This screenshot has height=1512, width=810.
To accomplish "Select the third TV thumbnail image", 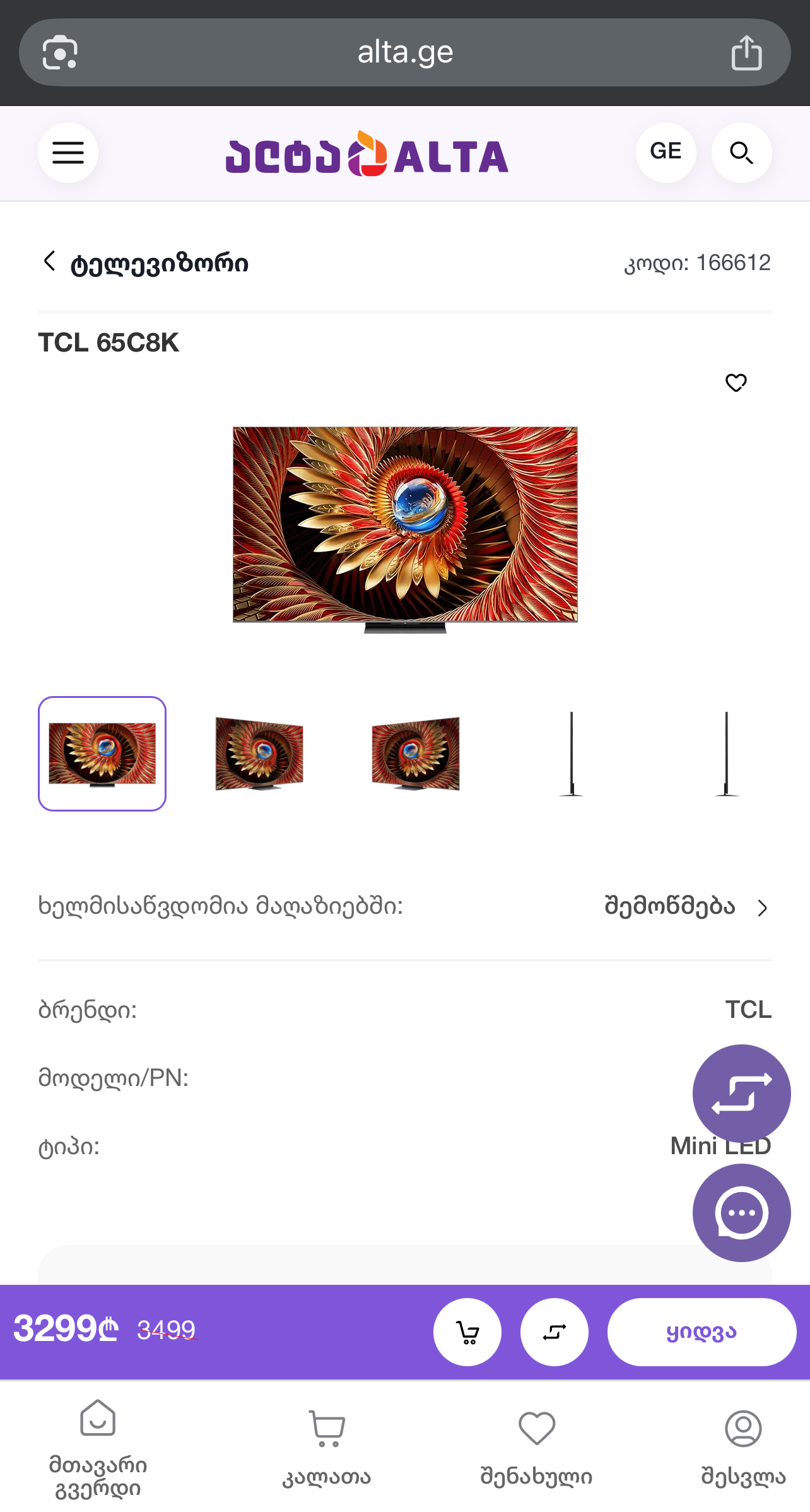I will pos(416,753).
